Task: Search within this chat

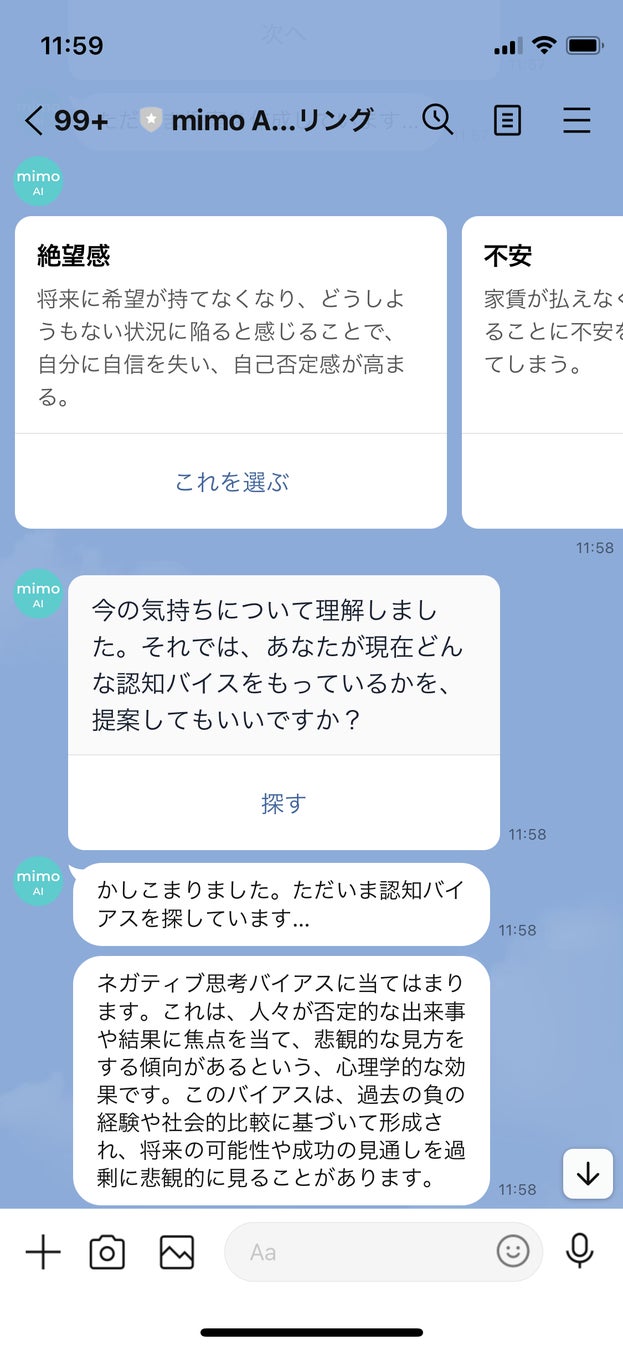Action: coord(437,120)
